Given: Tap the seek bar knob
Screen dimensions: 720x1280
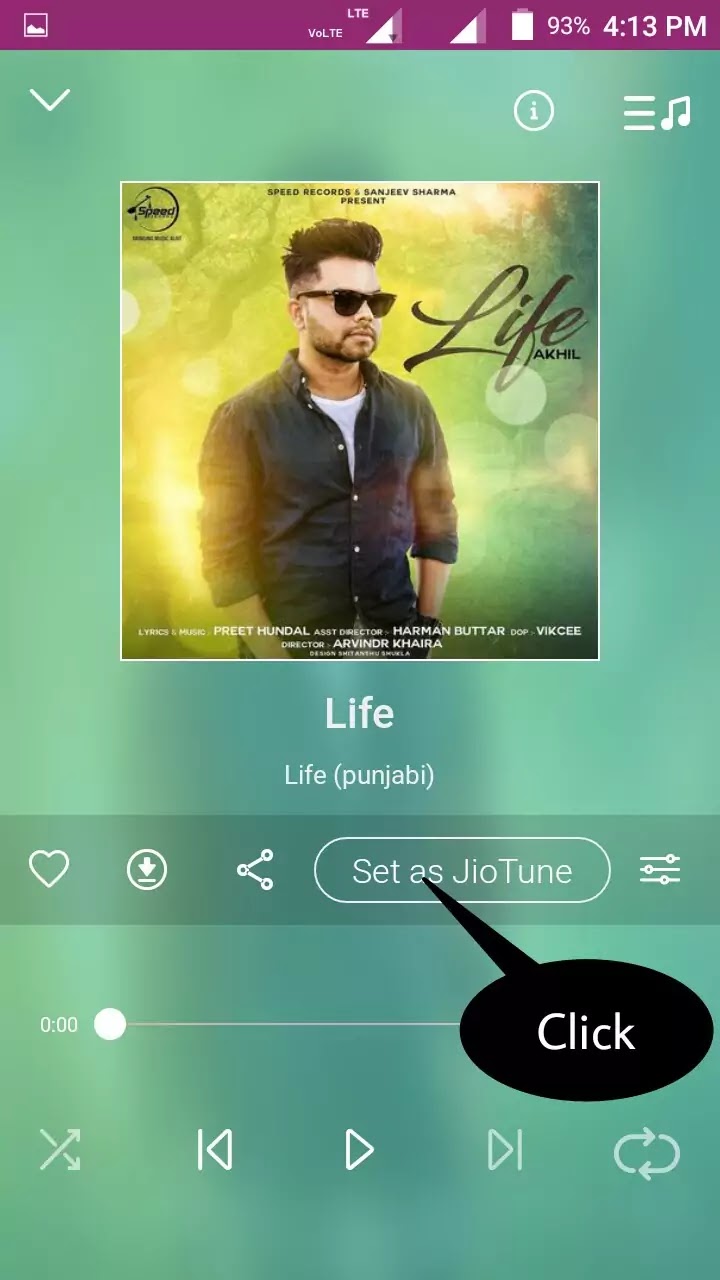Looking at the screenshot, I should (x=110, y=1024).
